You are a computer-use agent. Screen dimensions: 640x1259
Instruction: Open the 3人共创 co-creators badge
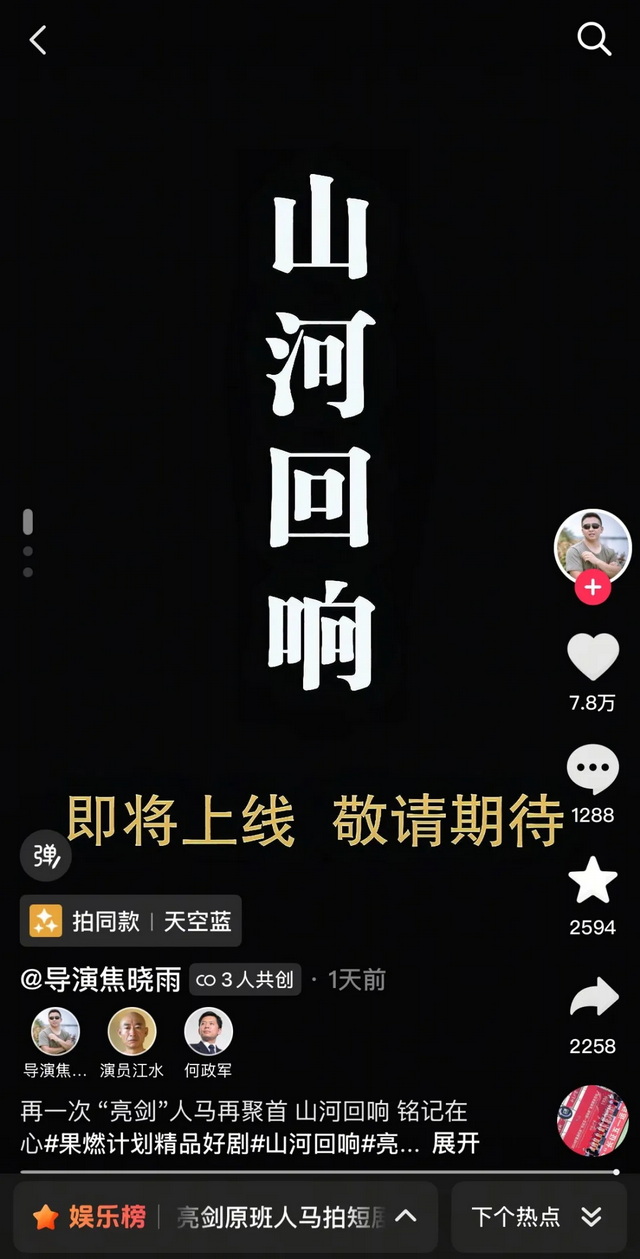pyautogui.click(x=245, y=980)
